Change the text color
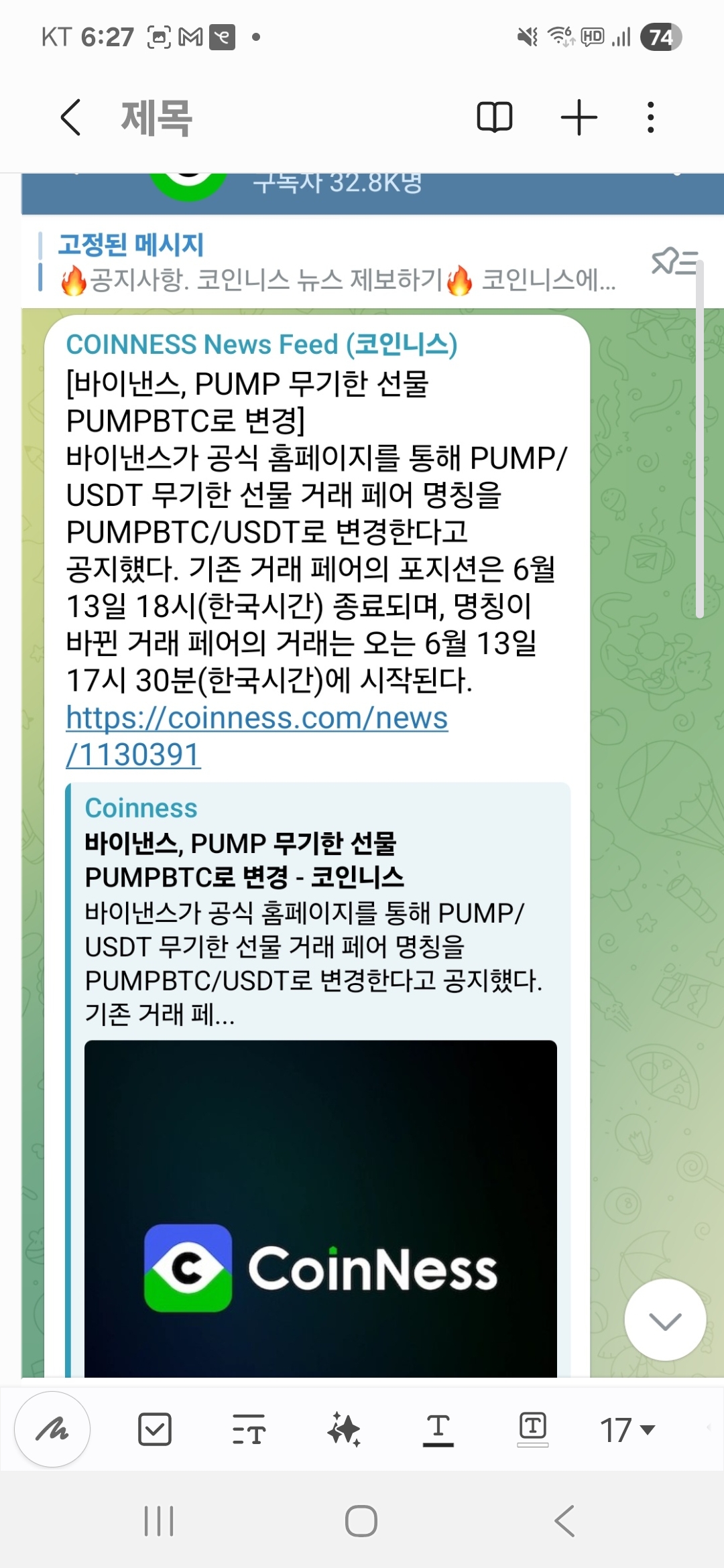Viewport: 724px width, 1568px height. [x=438, y=1430]
